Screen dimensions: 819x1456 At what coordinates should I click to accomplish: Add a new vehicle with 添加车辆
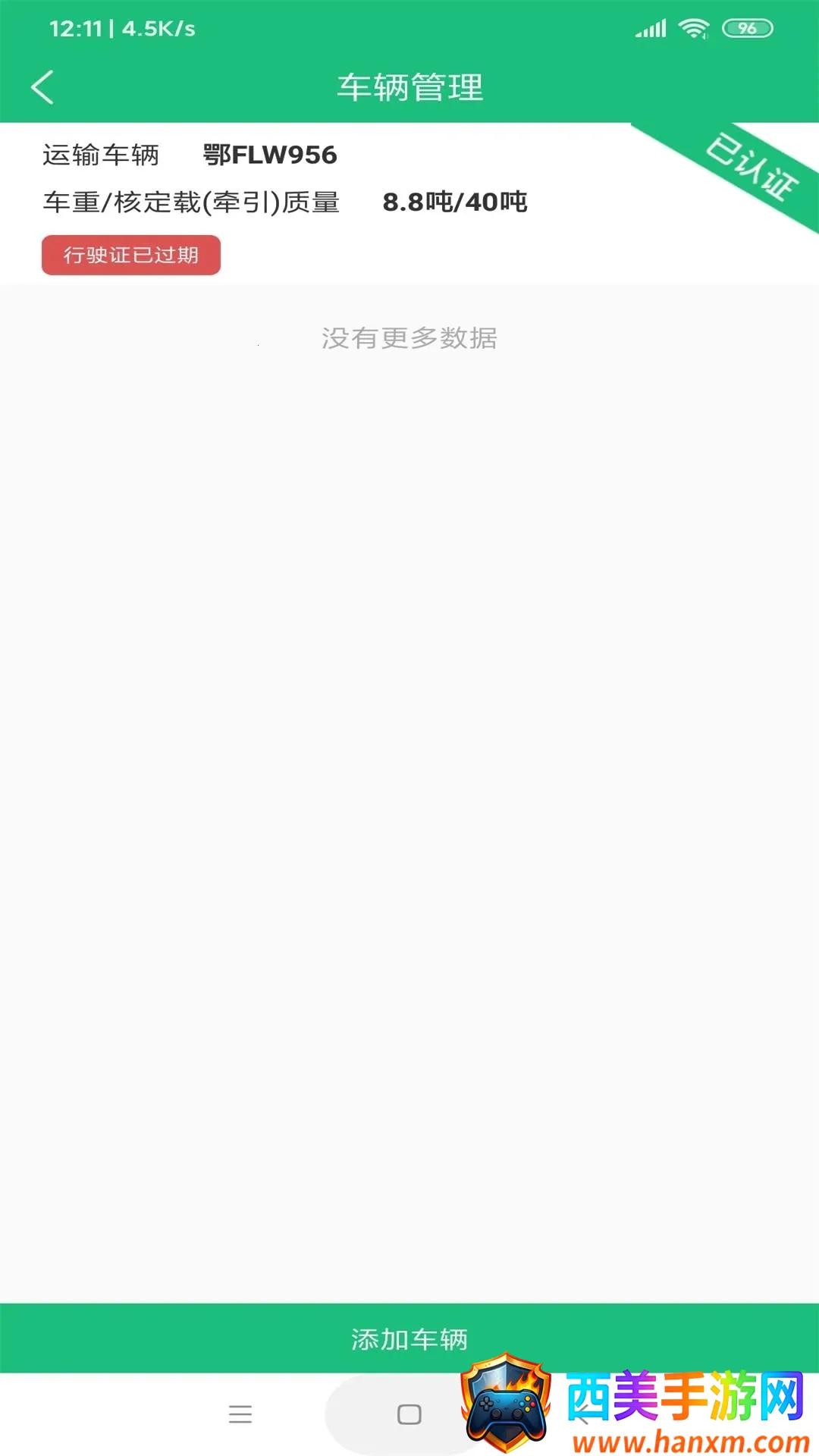coord(409,1339)
